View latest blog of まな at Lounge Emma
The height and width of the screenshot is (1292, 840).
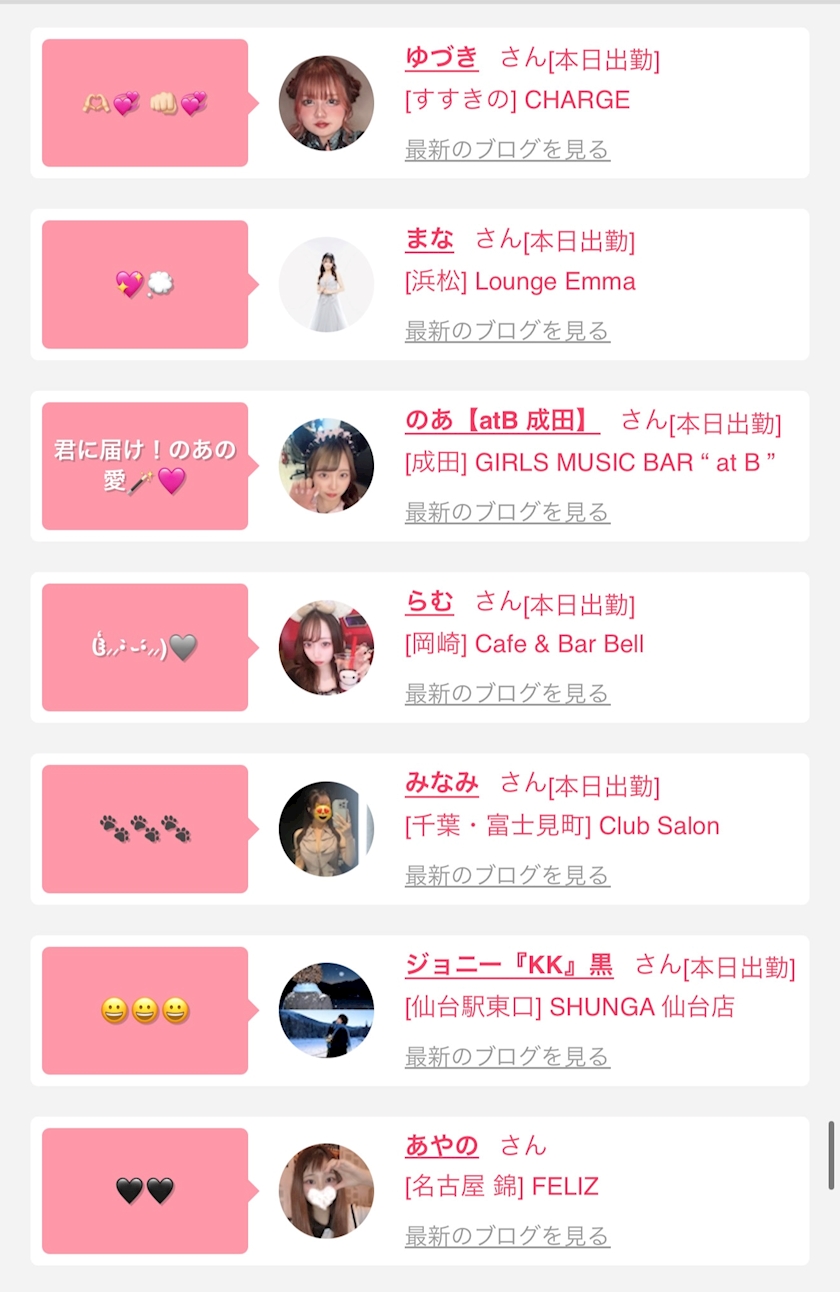(507, 331)
